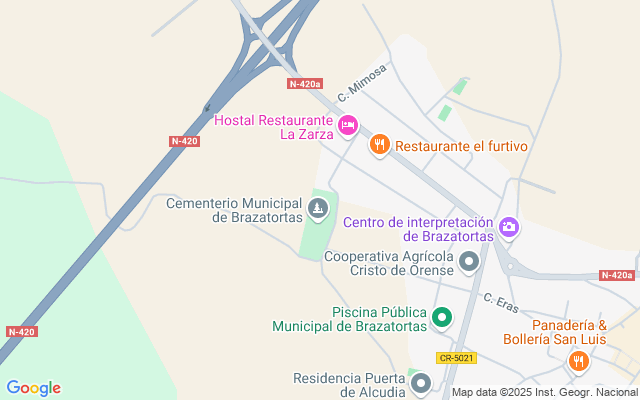Tap Panadería & Bollería San Luis marker

pos(577,361)
